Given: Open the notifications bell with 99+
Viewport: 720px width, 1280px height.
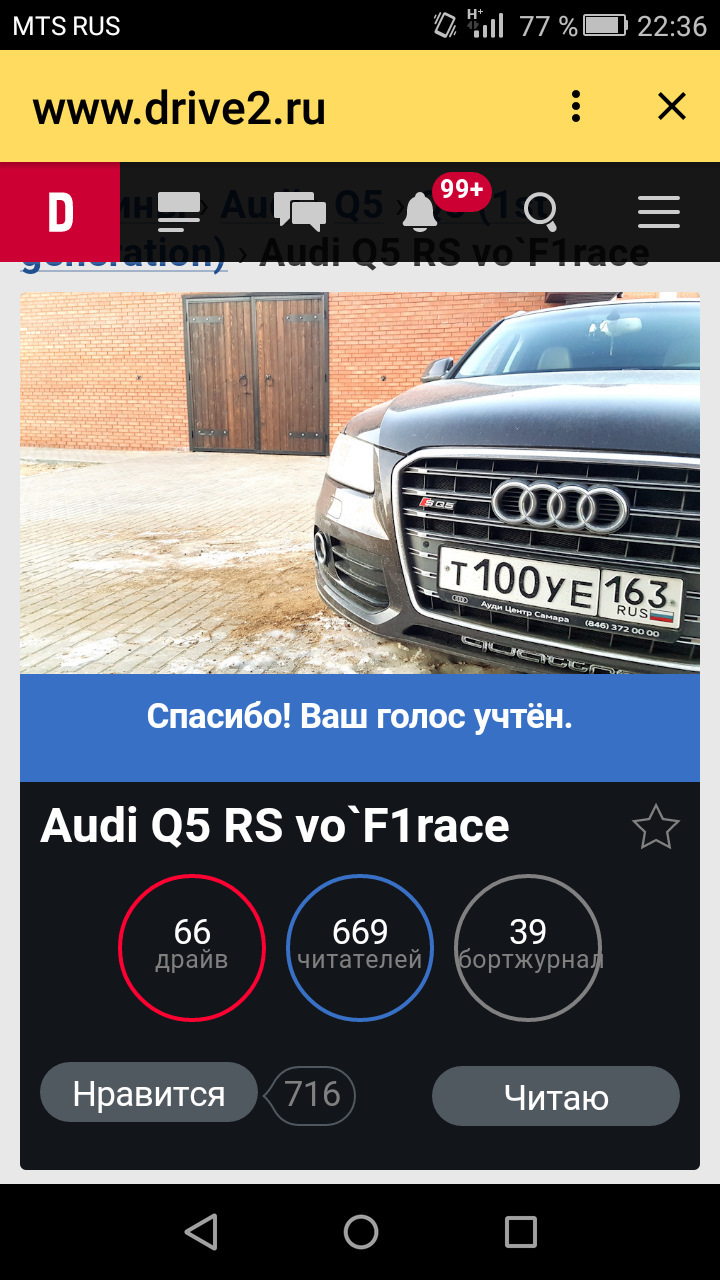Looking at the screenshot, I should 422,211.
